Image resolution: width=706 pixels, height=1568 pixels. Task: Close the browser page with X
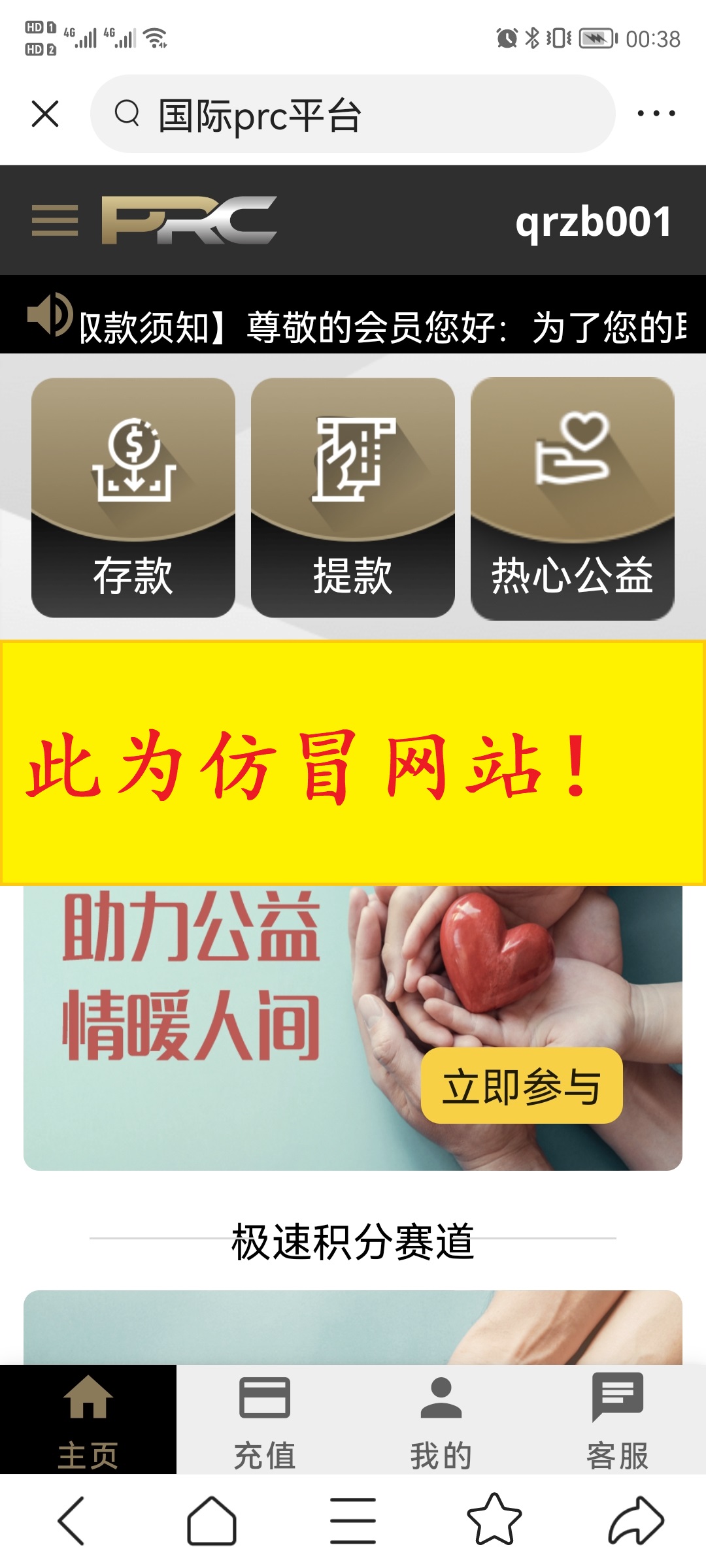tap(45, 114)
